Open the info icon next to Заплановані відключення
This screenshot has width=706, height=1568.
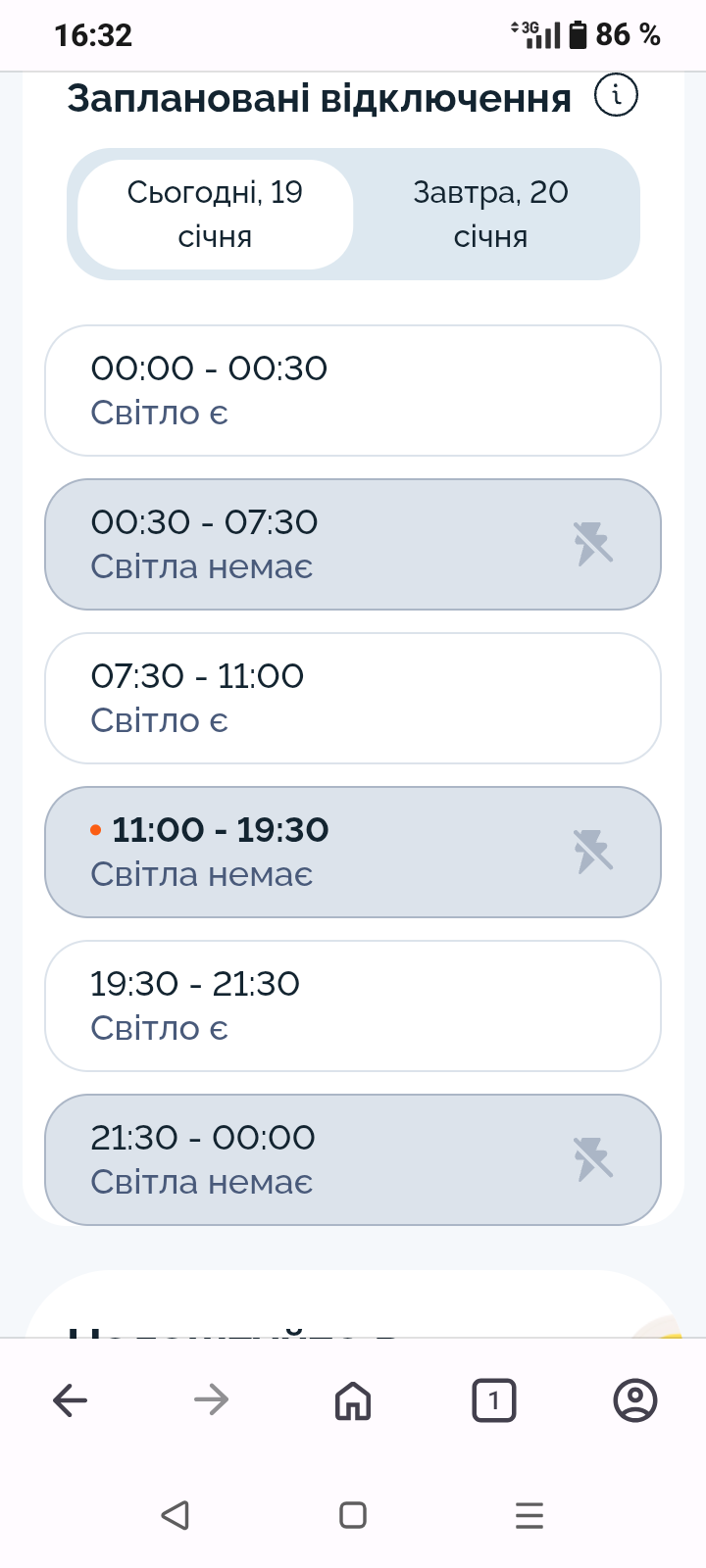[617, 95]
